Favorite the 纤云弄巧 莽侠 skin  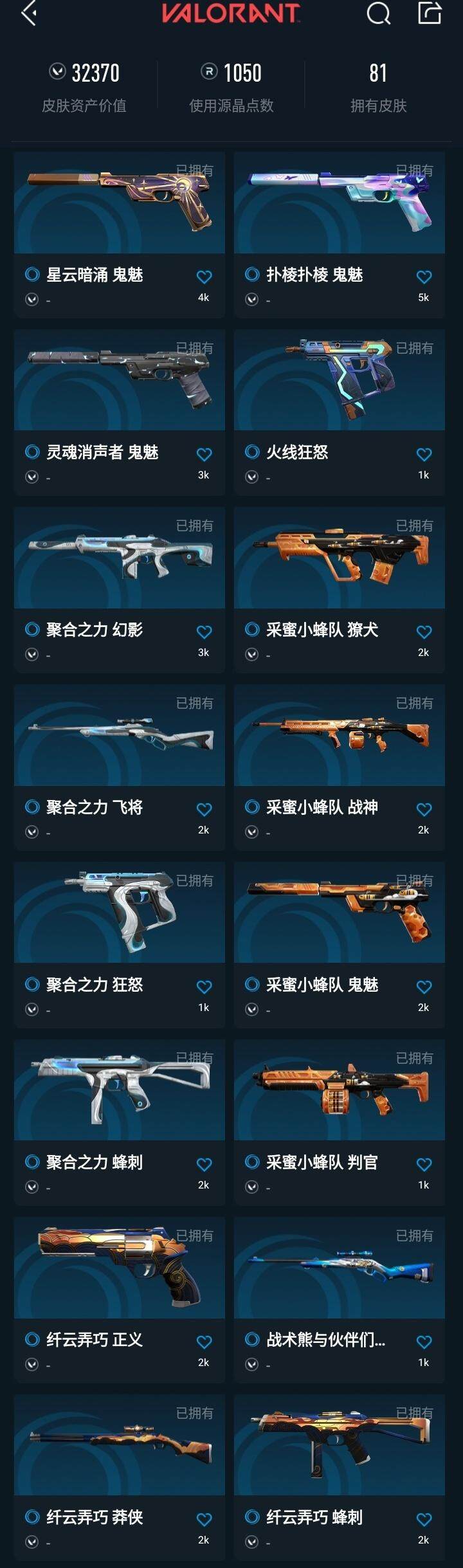click(204, 1520)
